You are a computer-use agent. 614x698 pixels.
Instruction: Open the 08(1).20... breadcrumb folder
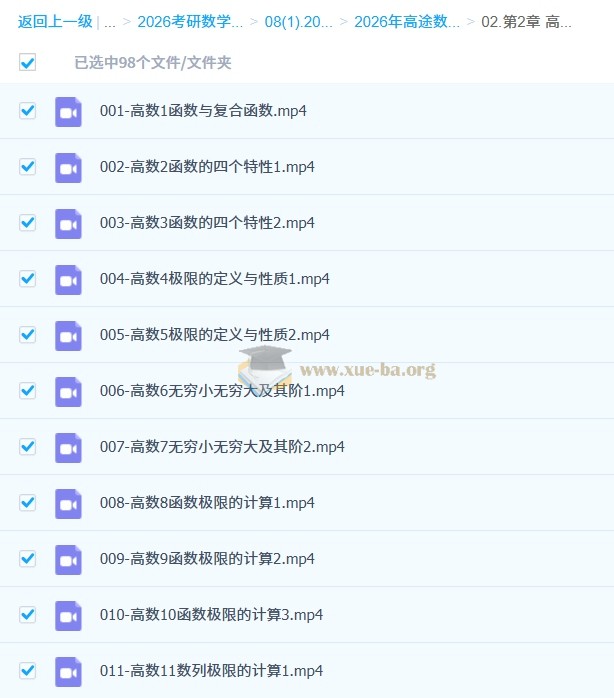pyautogui.click(x=299, y=21)
